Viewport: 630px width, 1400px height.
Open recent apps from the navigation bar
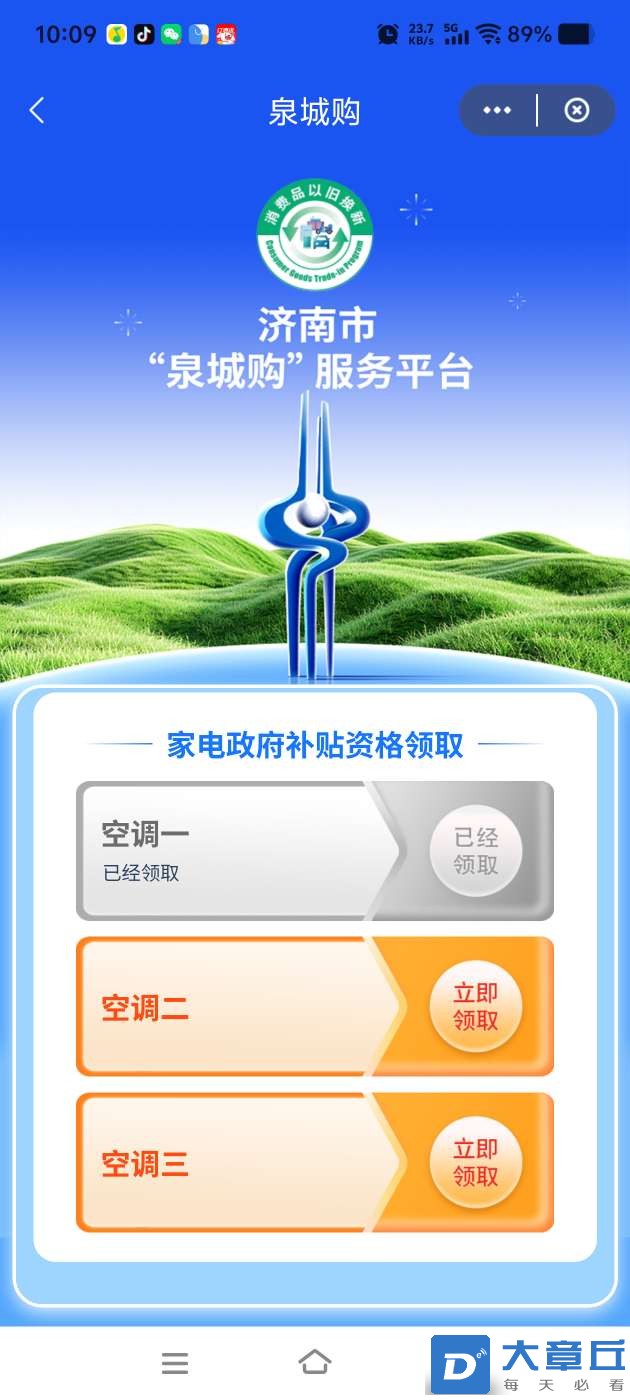(x=175, y=1362)
